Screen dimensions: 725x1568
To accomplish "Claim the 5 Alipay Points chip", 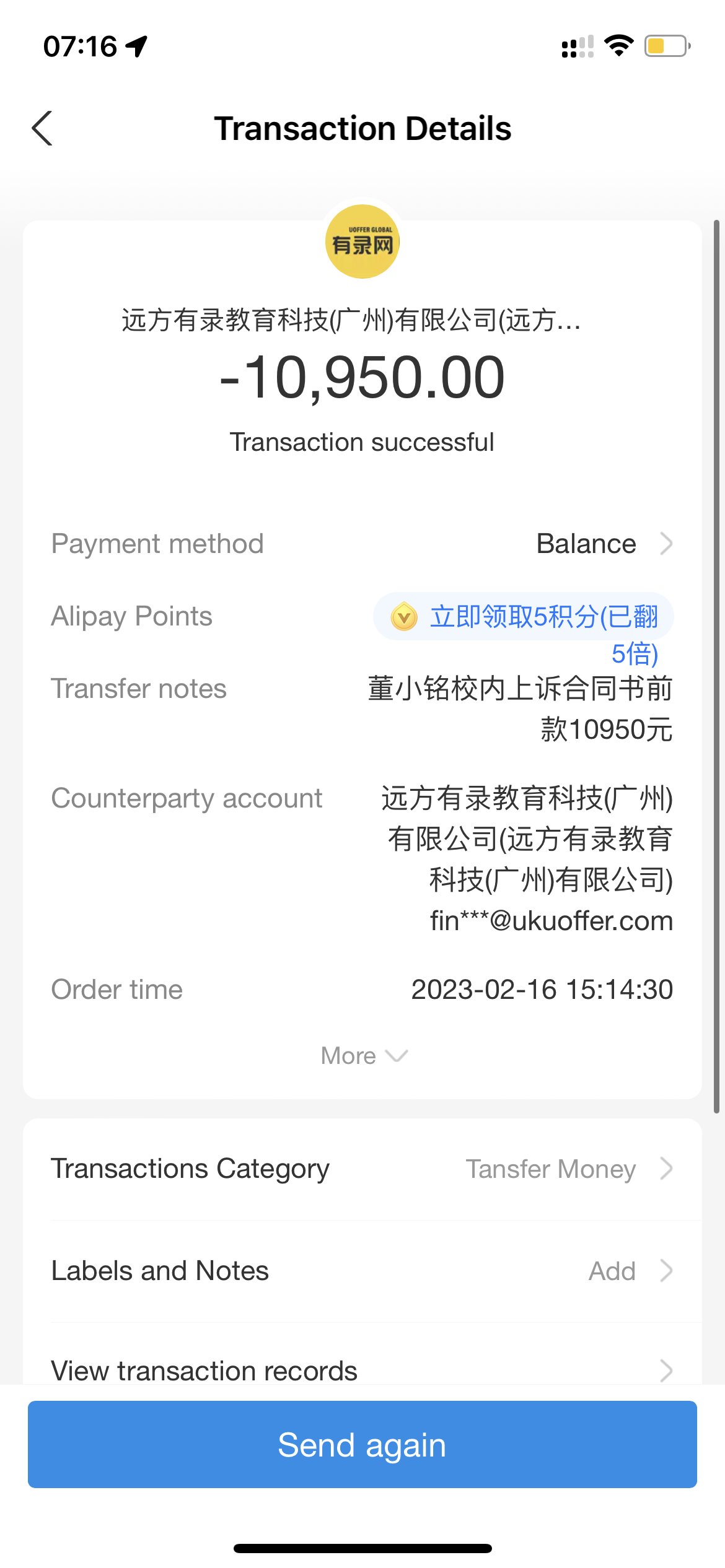I will click(524, 617).
